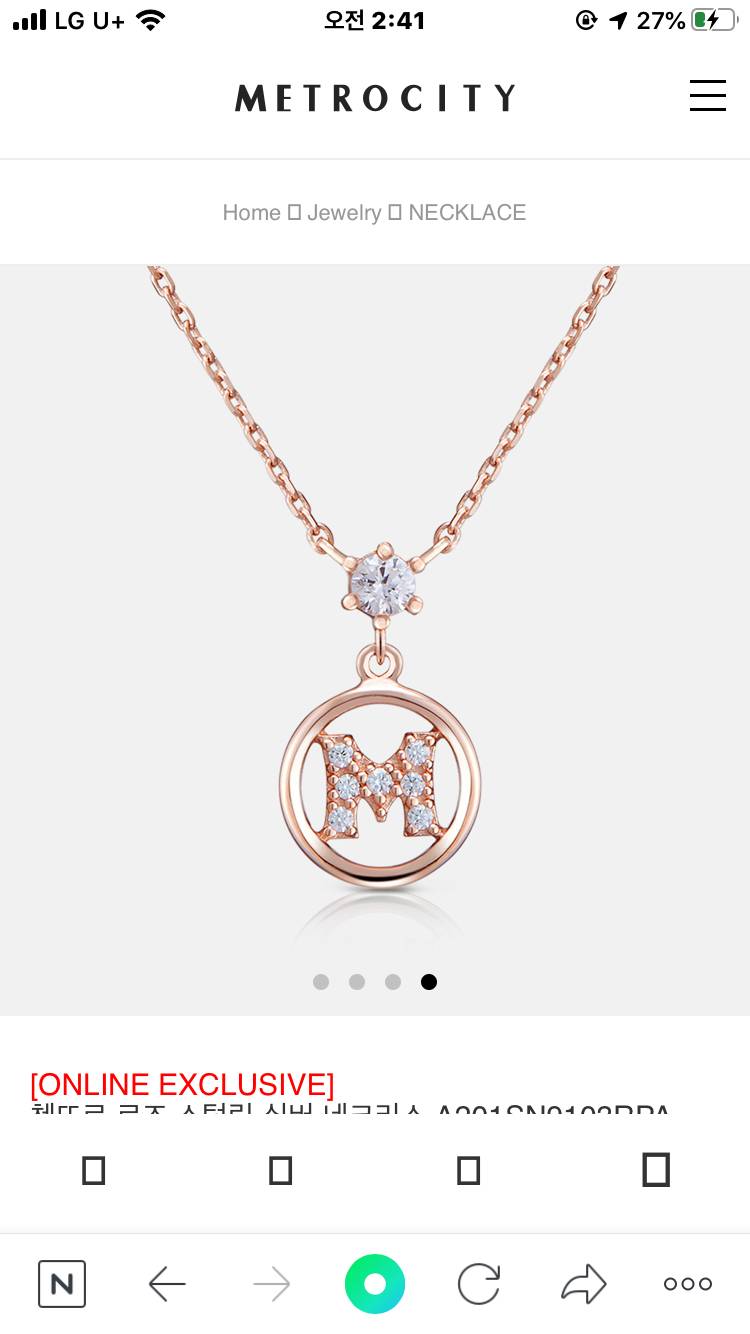This screenshot has height=1334, width=750.
Task: Jump to the second carousel image dot
Action: point(357,982)
